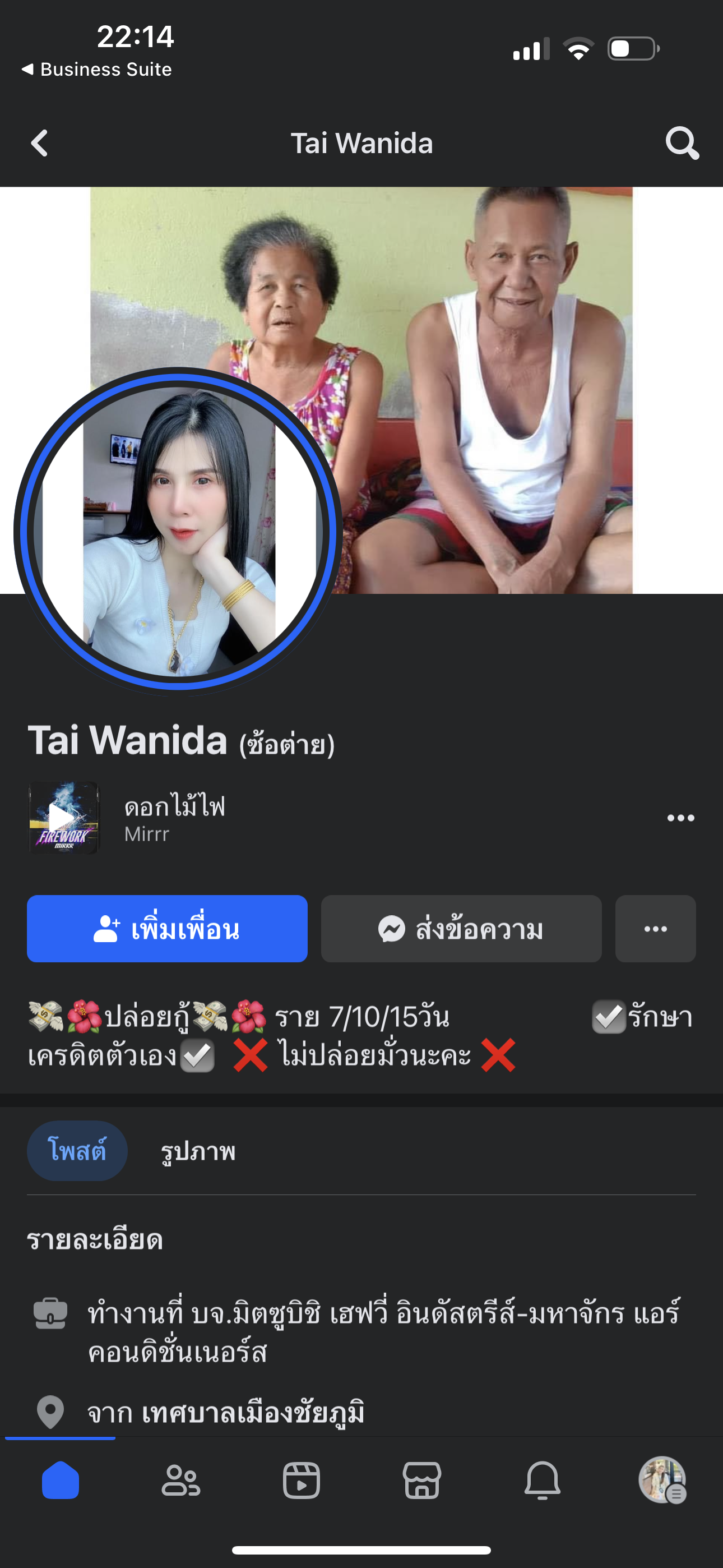This screenshot has height=1568, width=723.
Task: Return to Business Suite app
Action: [x=98, y=70]
